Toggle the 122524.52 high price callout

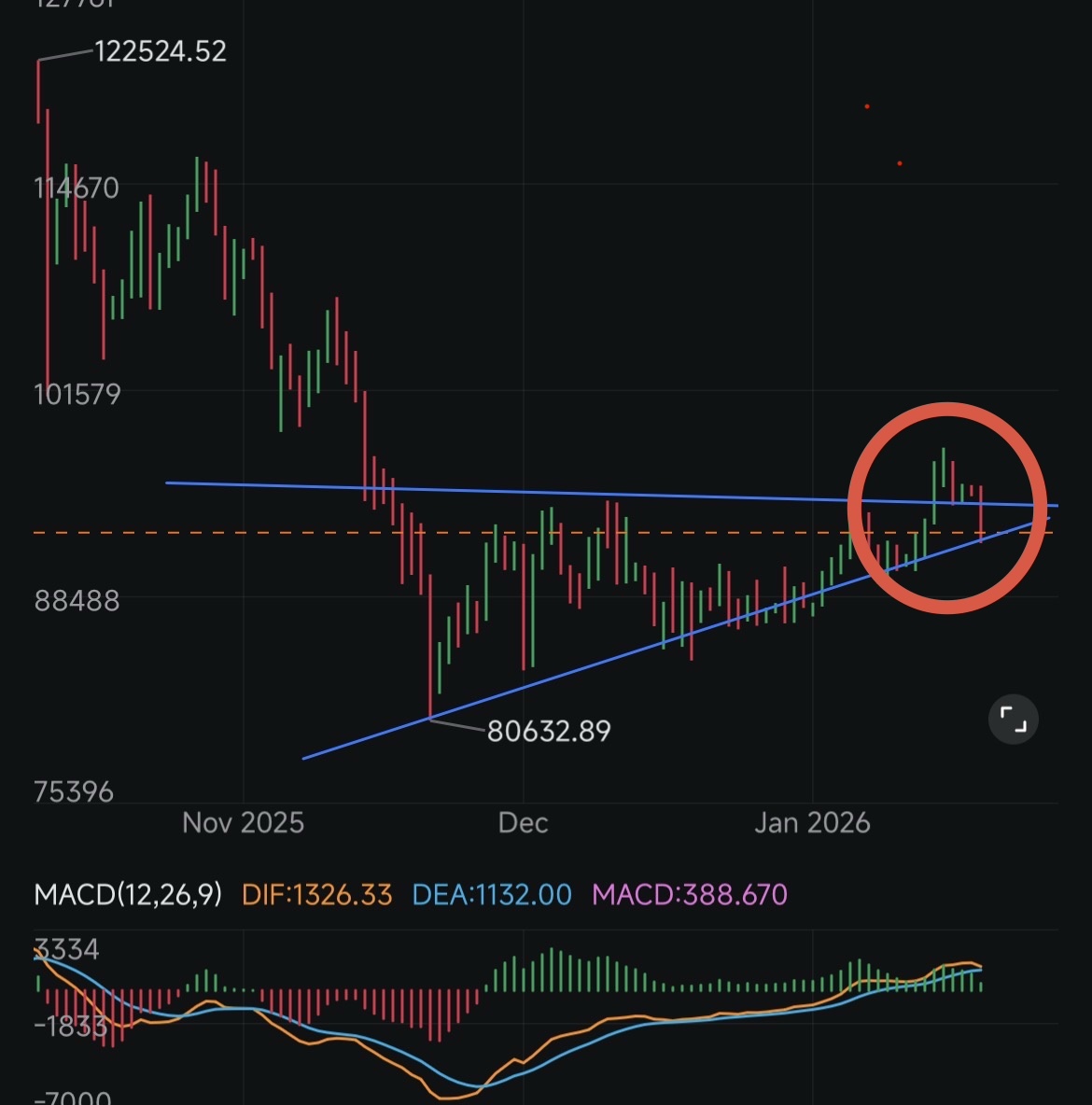click(x=161, y=52)
